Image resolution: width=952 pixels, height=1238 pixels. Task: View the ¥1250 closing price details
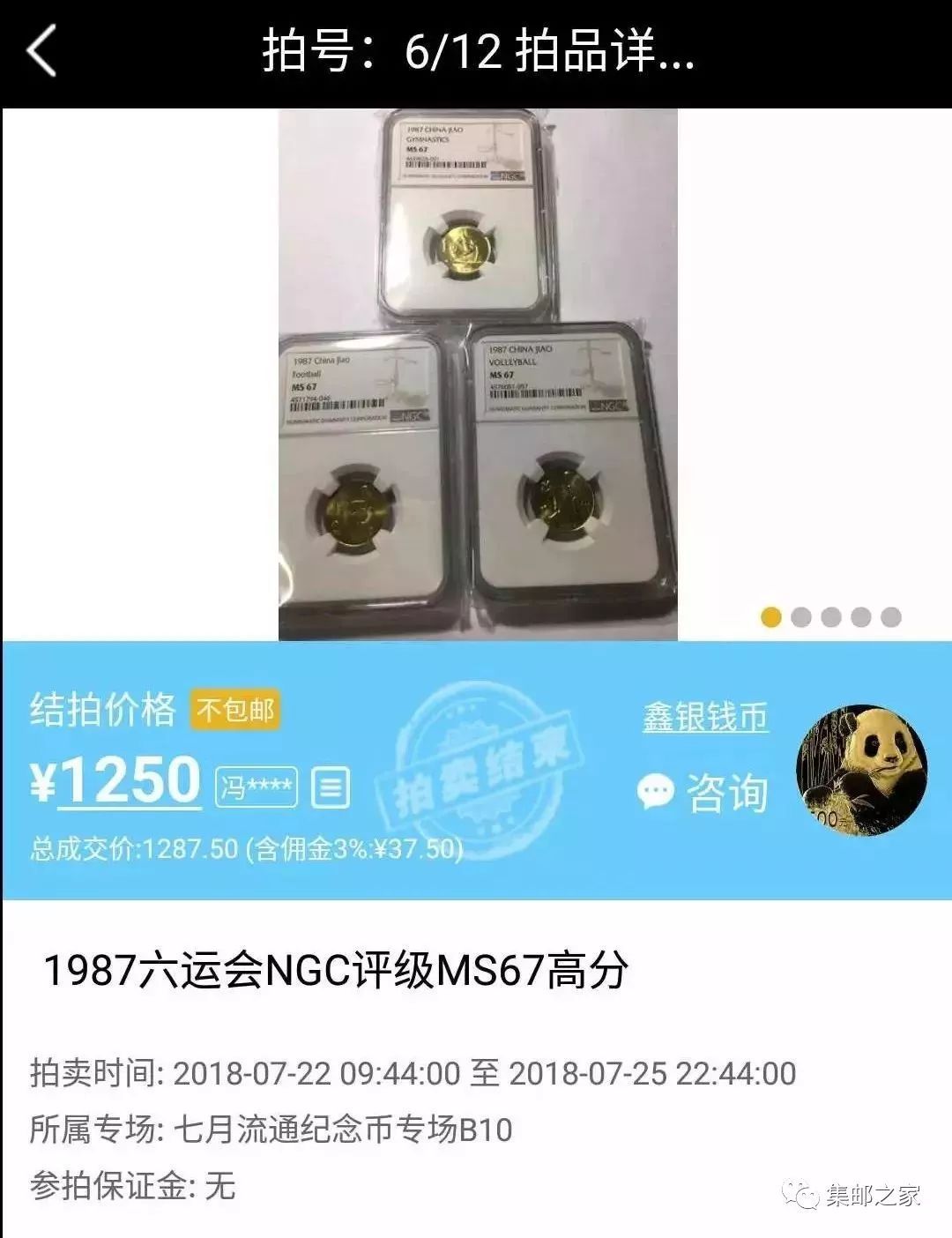coord(130,781)
